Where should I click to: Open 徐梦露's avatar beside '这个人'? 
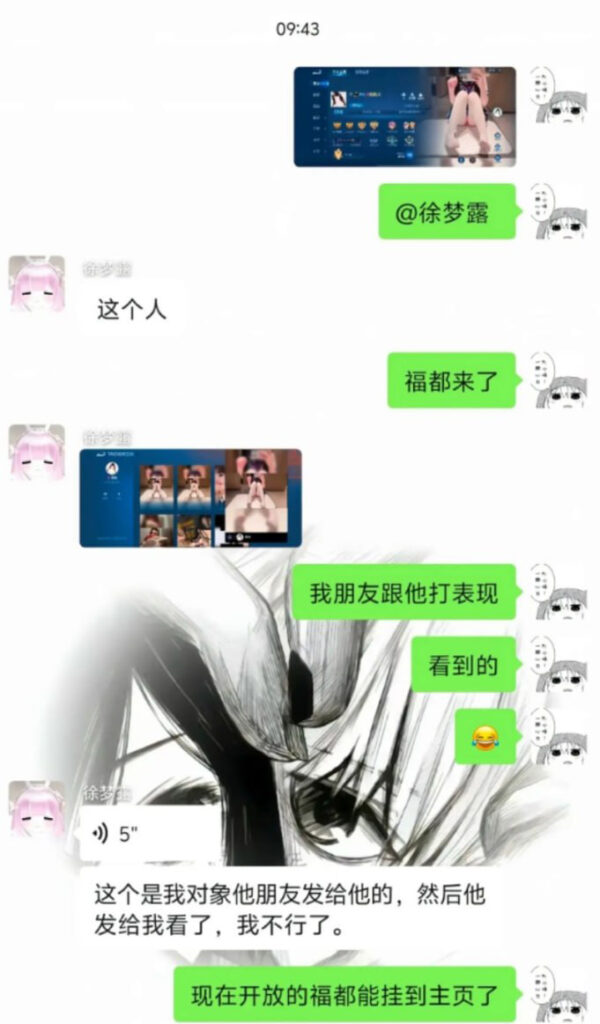click(x=37, y=283)
